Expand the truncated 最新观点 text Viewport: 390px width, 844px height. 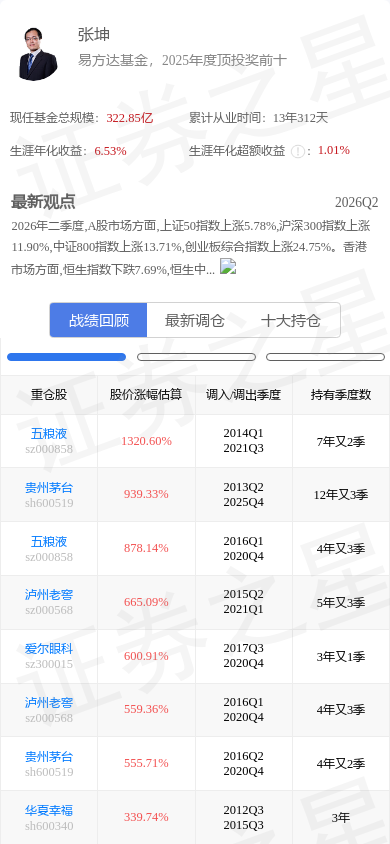click(x=229, y=268)
